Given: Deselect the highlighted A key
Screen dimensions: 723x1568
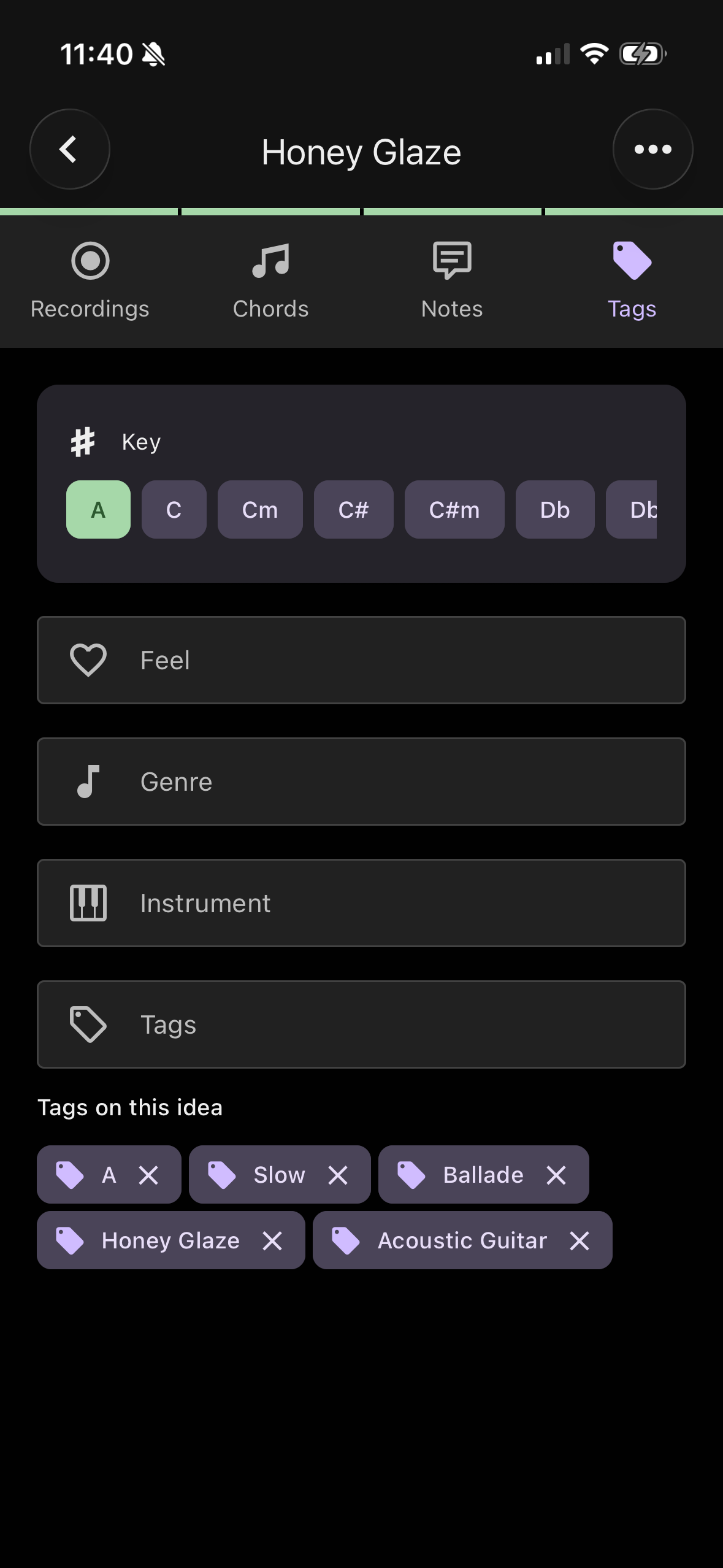Looking at the screenshot, I should [98, 509].
